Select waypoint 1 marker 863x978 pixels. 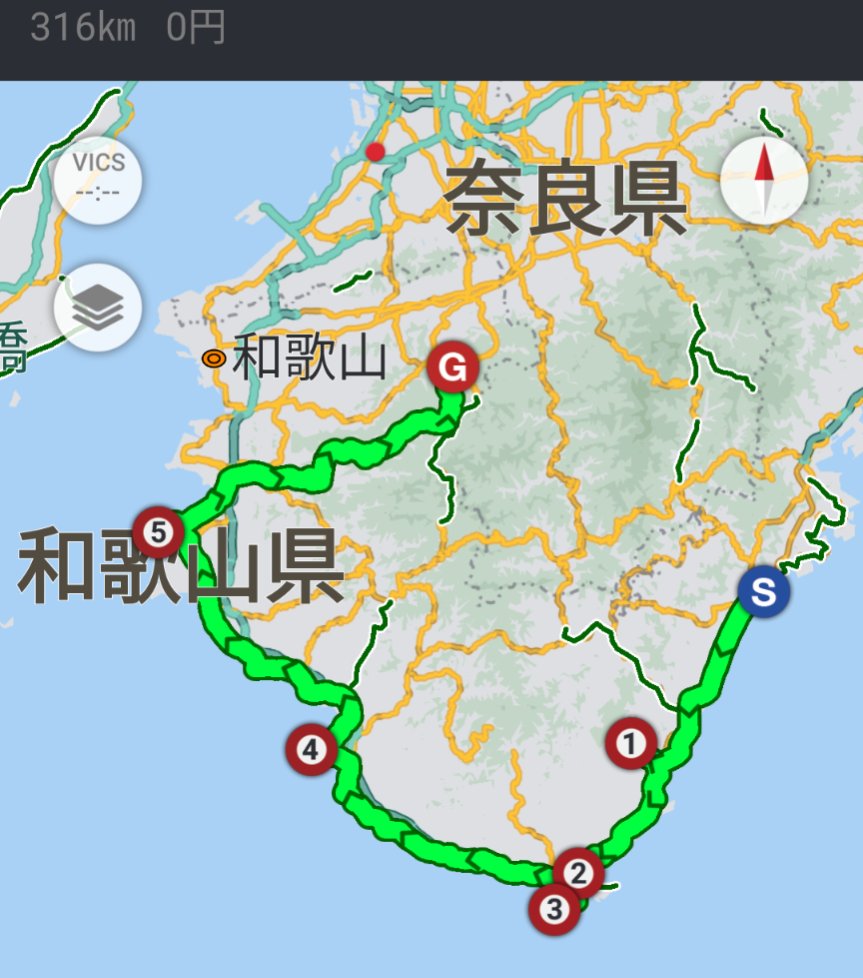click(x=630, y=743)
